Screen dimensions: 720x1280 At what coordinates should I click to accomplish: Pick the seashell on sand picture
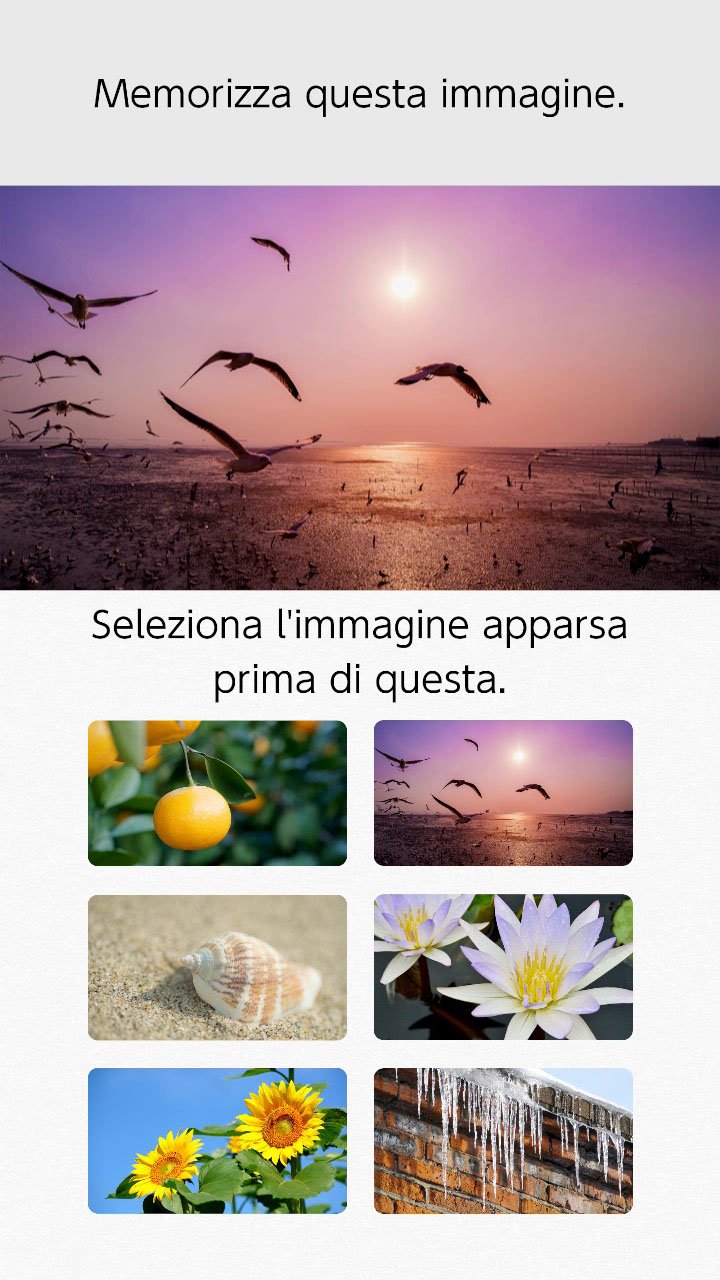(217, 966)
